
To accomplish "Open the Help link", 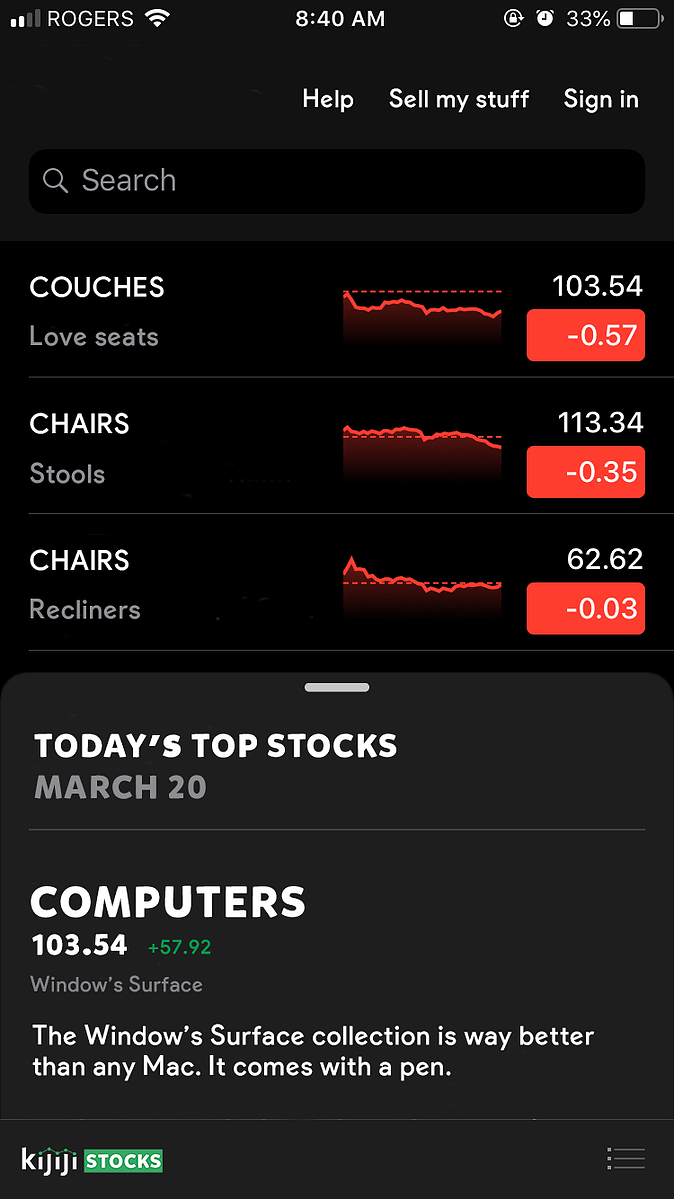I will (x=327, y=99).
